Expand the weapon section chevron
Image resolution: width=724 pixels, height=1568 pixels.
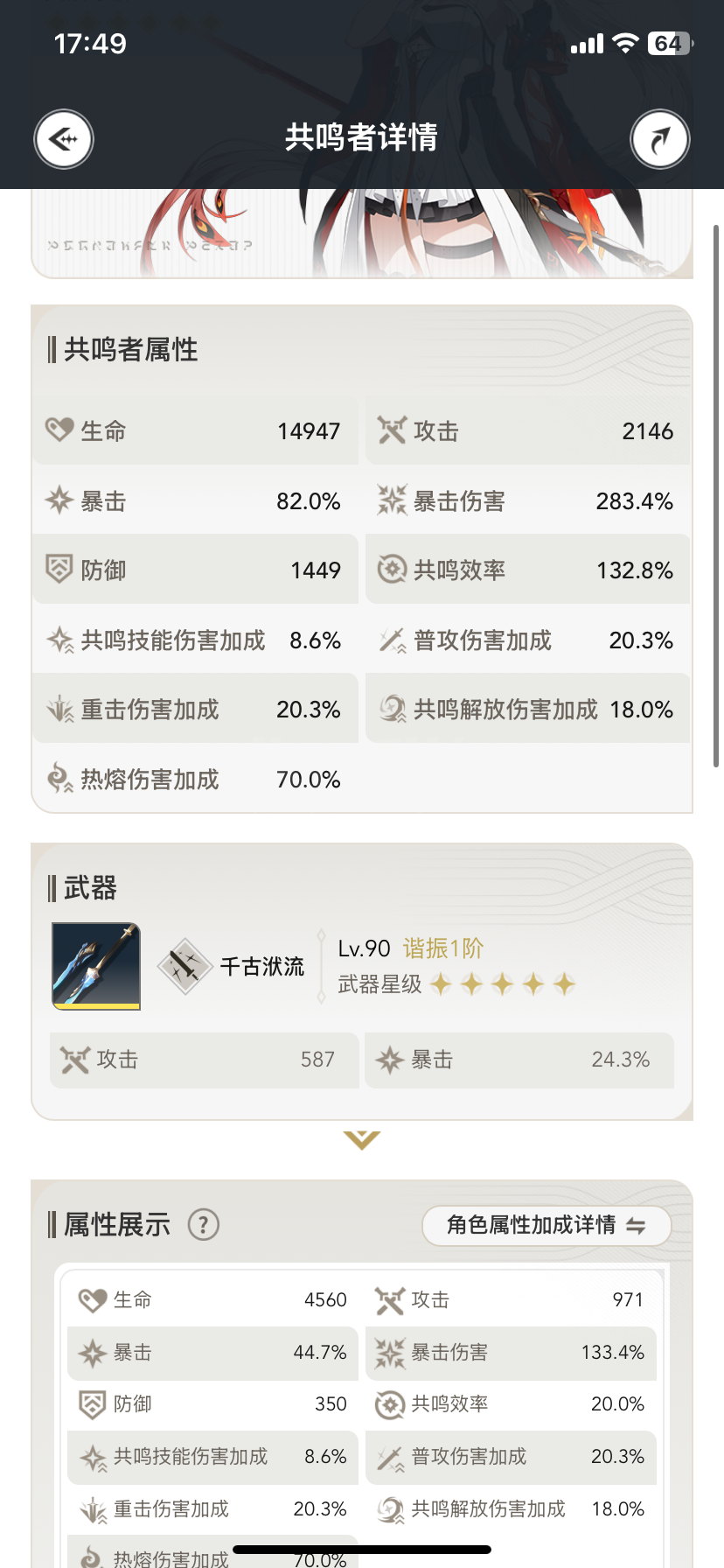tap(362, 1140)
